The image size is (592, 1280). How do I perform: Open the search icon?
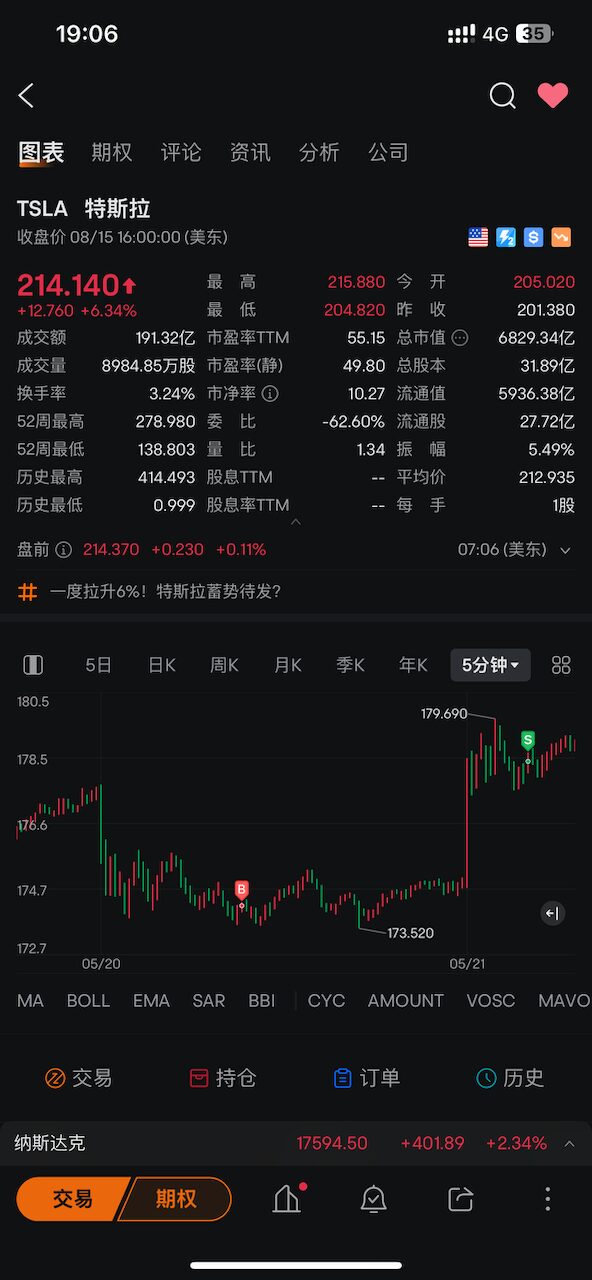tap(502, 95)
